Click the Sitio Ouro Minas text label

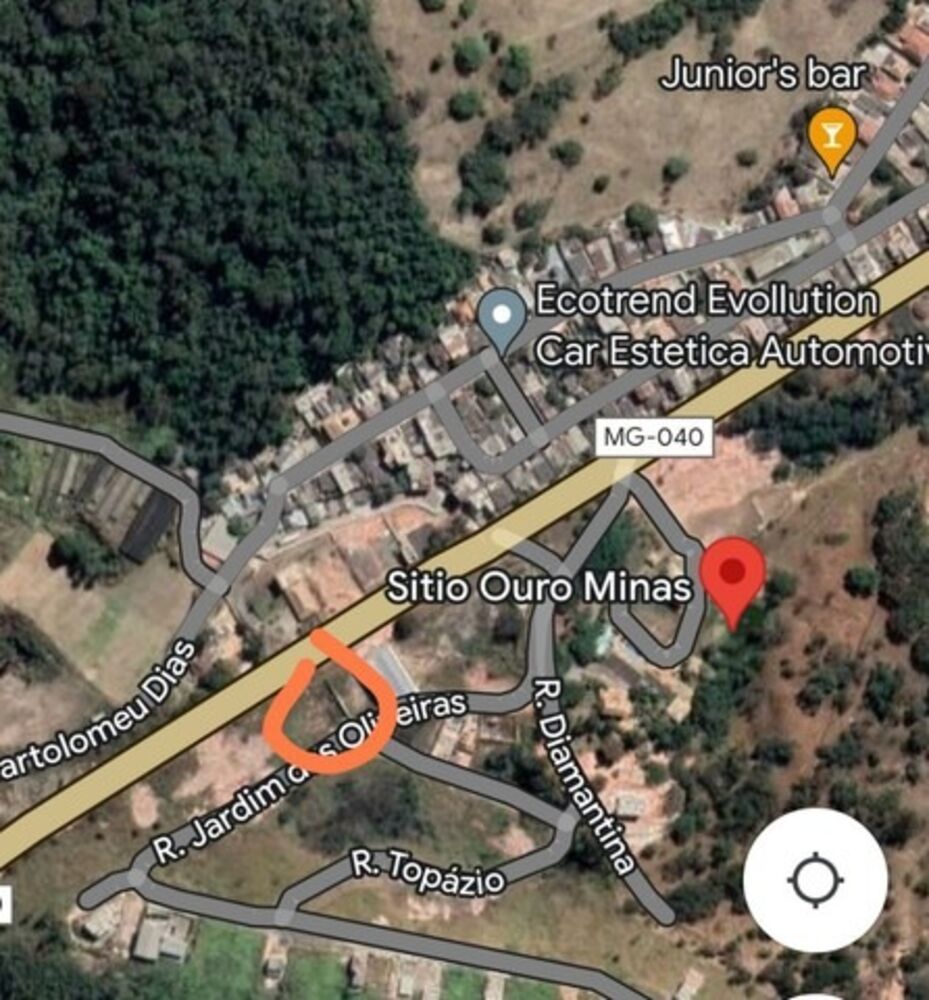click(x=541, y=587)
